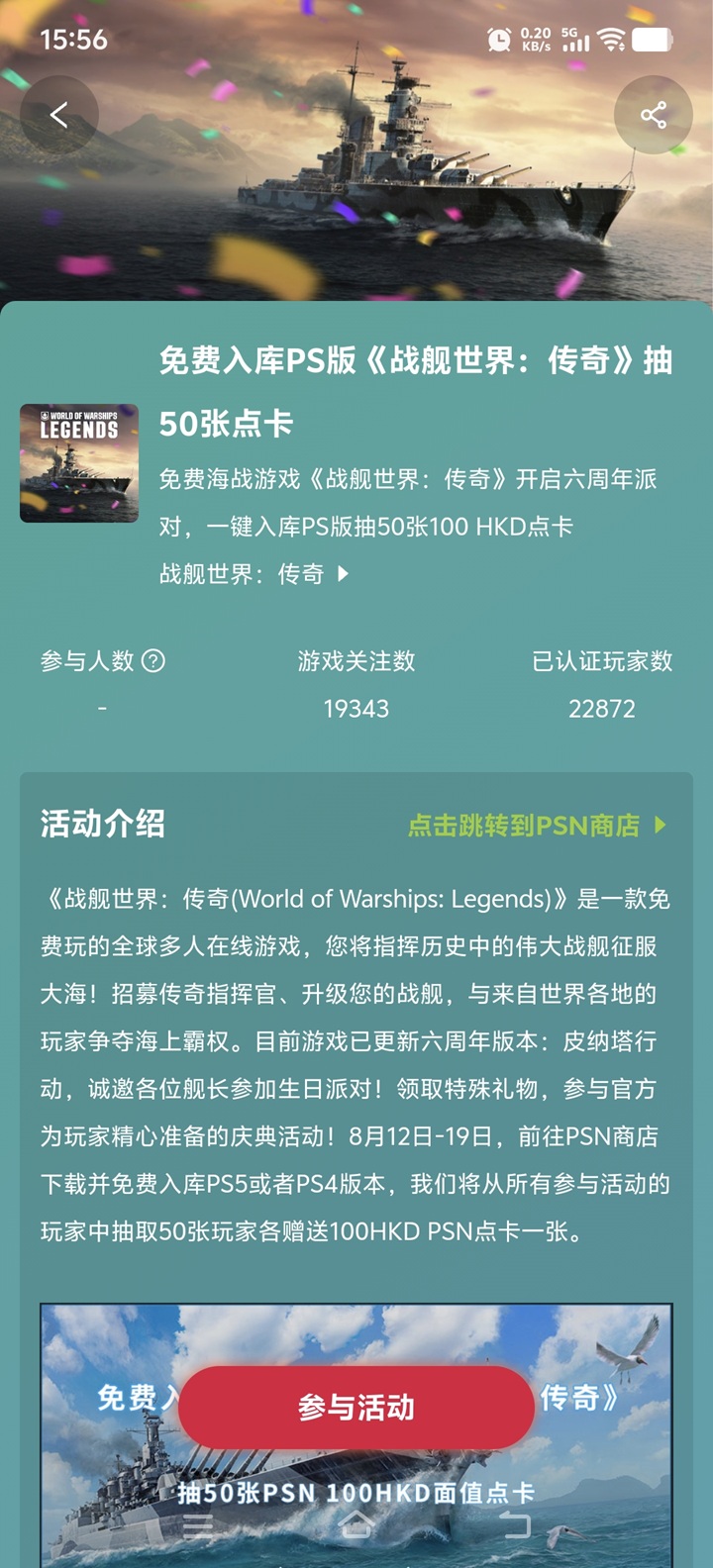Go back using the top-left arrow
713x1568 pixels.
(59, 115)
